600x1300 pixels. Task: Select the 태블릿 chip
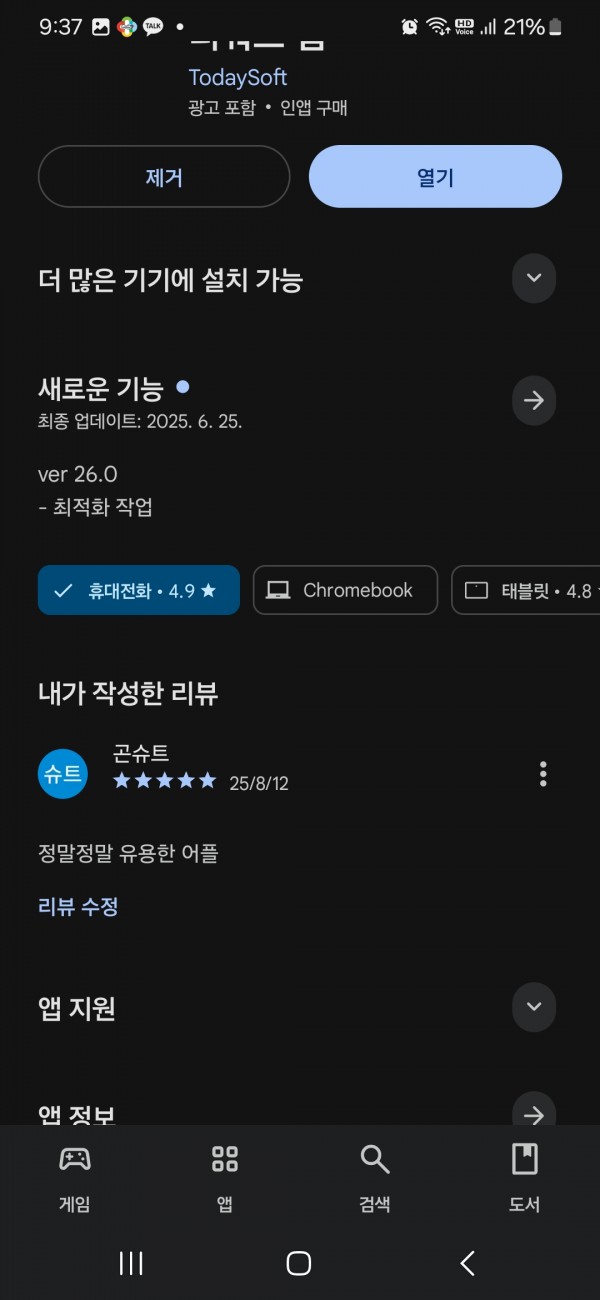[526, 590]
